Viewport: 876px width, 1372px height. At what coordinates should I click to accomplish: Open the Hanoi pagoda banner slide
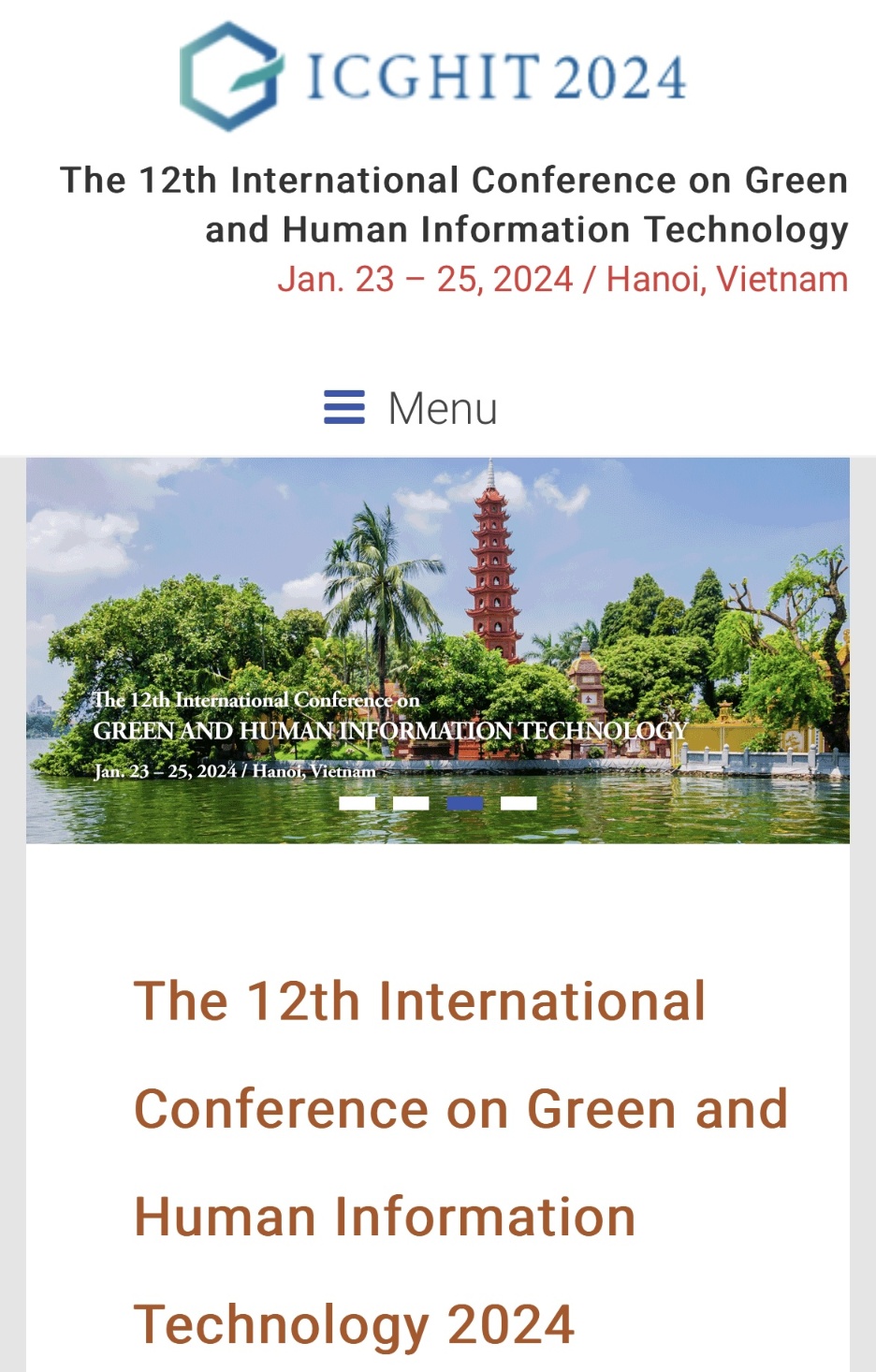tap(438, 608)
